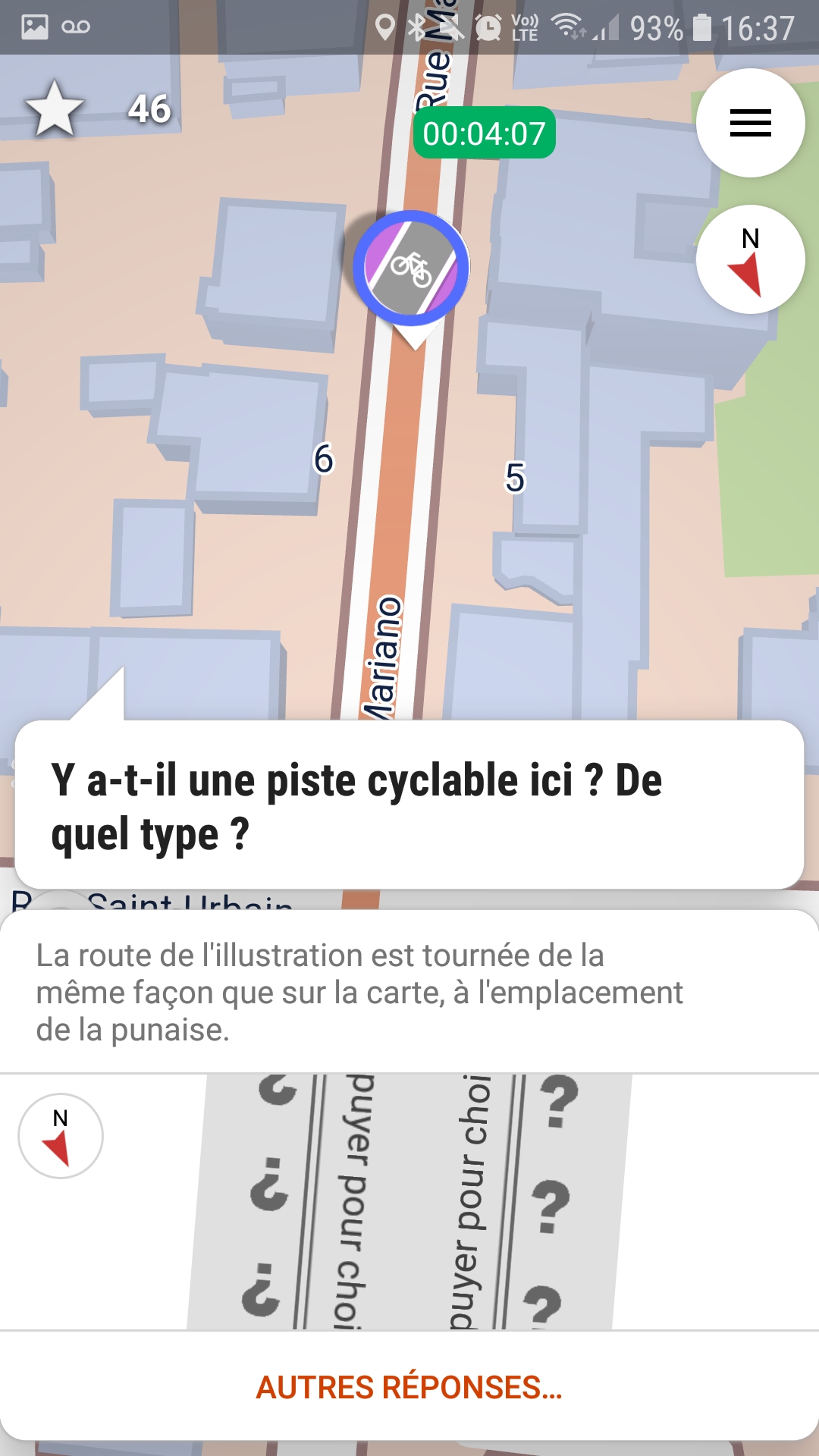Reset map rotation with the north compass
The height and width of the screenshot is (1456, 819).
[x=749, y=258]
